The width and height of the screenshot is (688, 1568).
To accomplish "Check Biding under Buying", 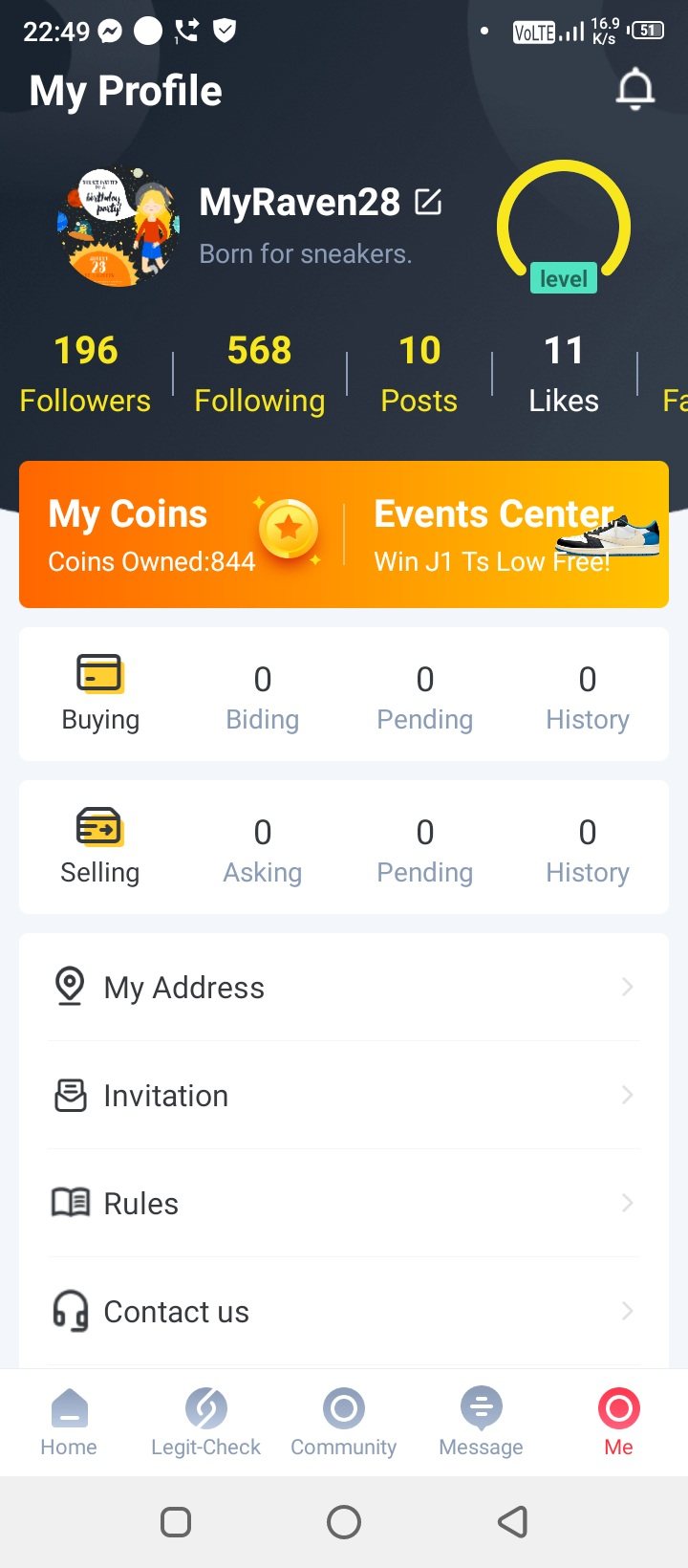I will pos(263,697).
